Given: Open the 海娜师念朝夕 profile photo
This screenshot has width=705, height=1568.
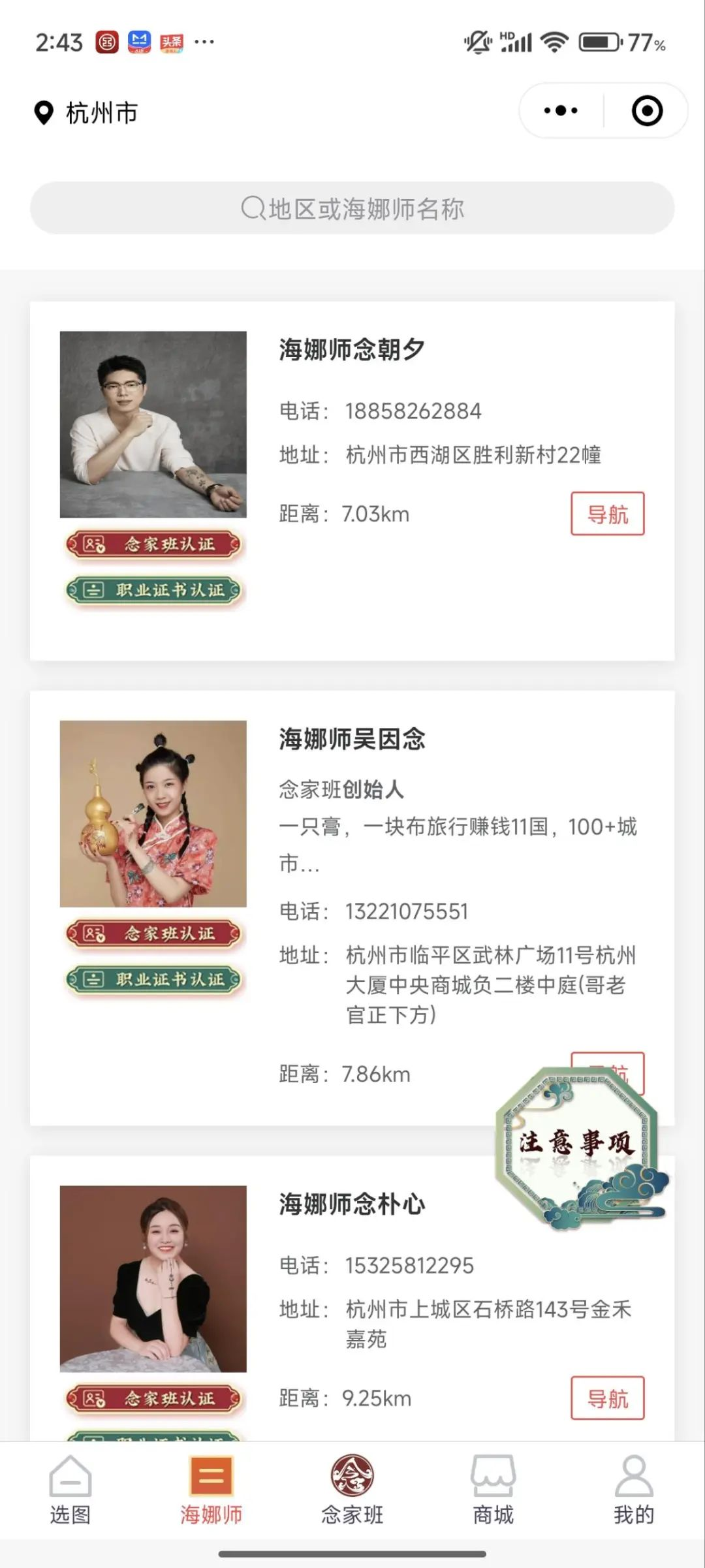Looking at the screenshot, I should coord(153,424).
